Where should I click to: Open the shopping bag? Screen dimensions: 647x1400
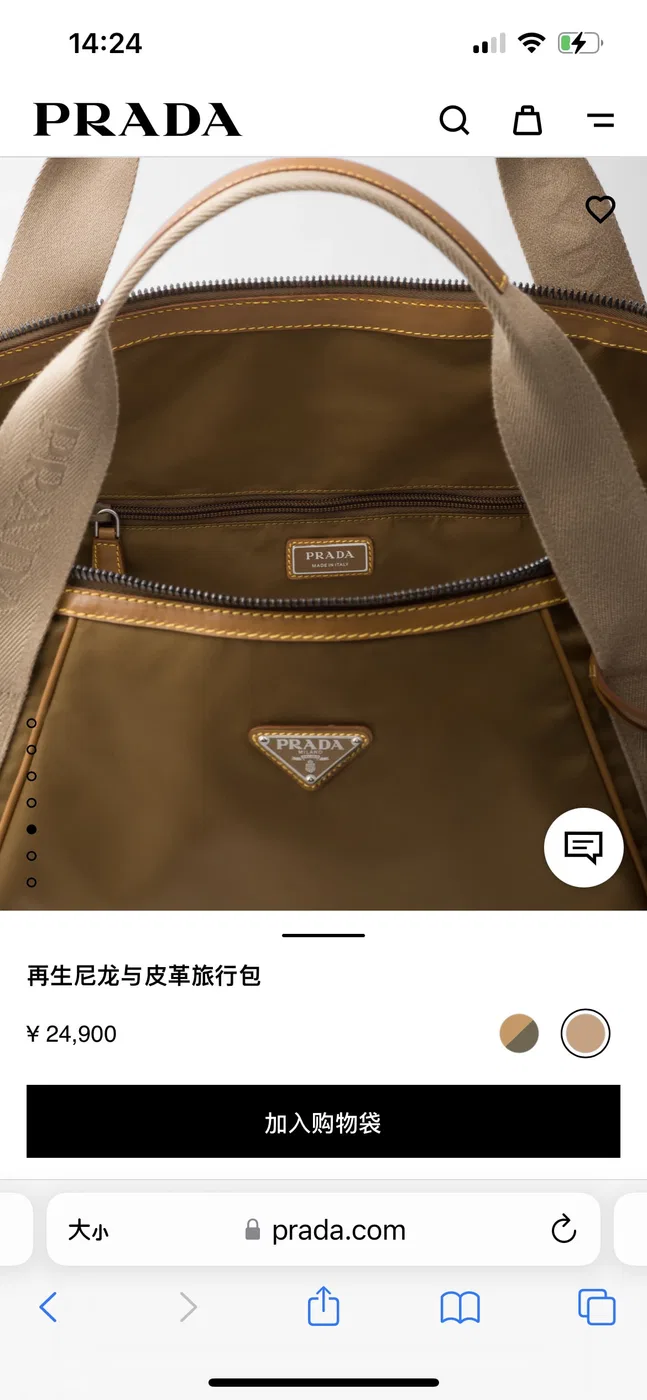tap(527, 121)
